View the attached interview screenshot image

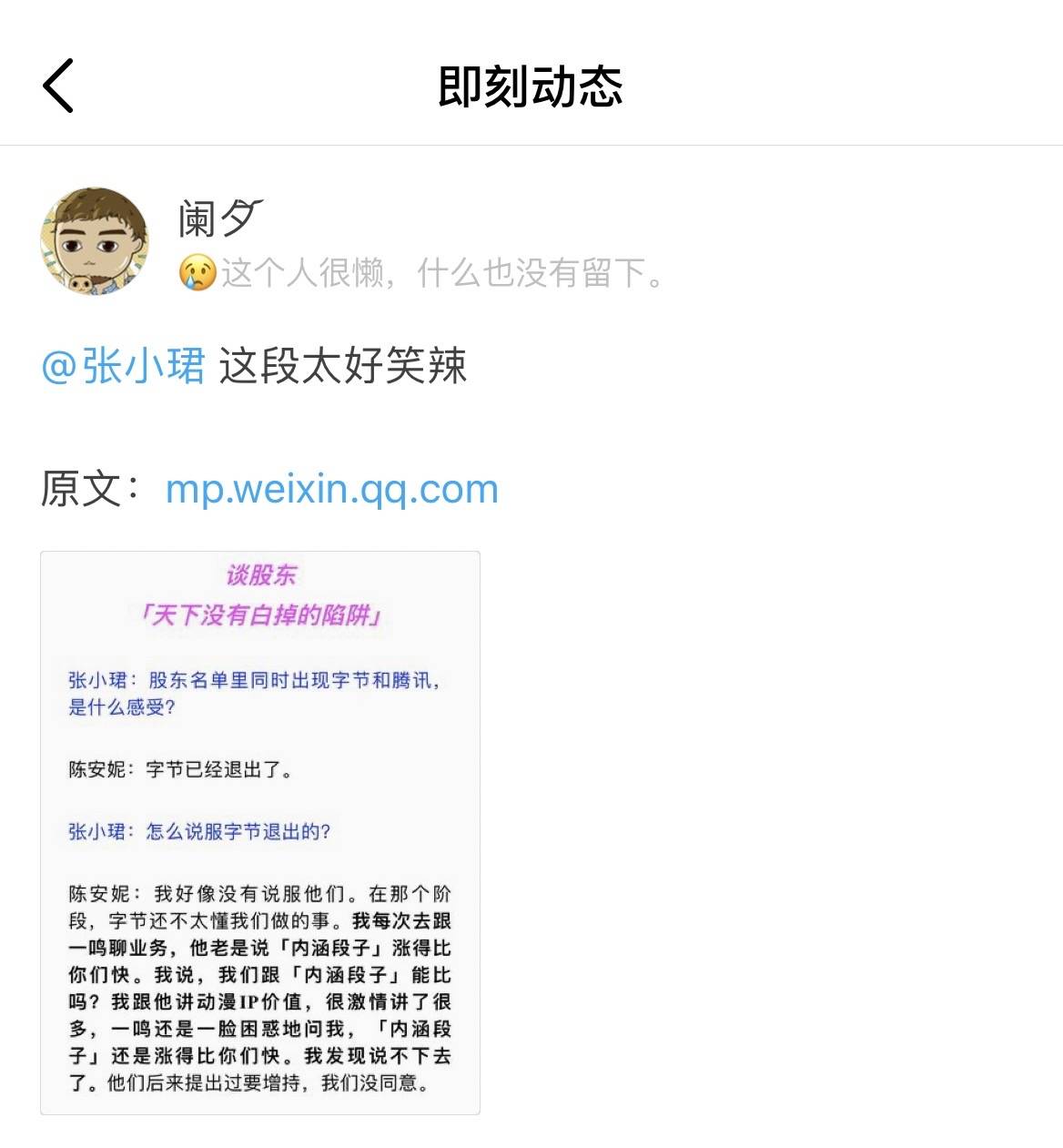(260, 832)
